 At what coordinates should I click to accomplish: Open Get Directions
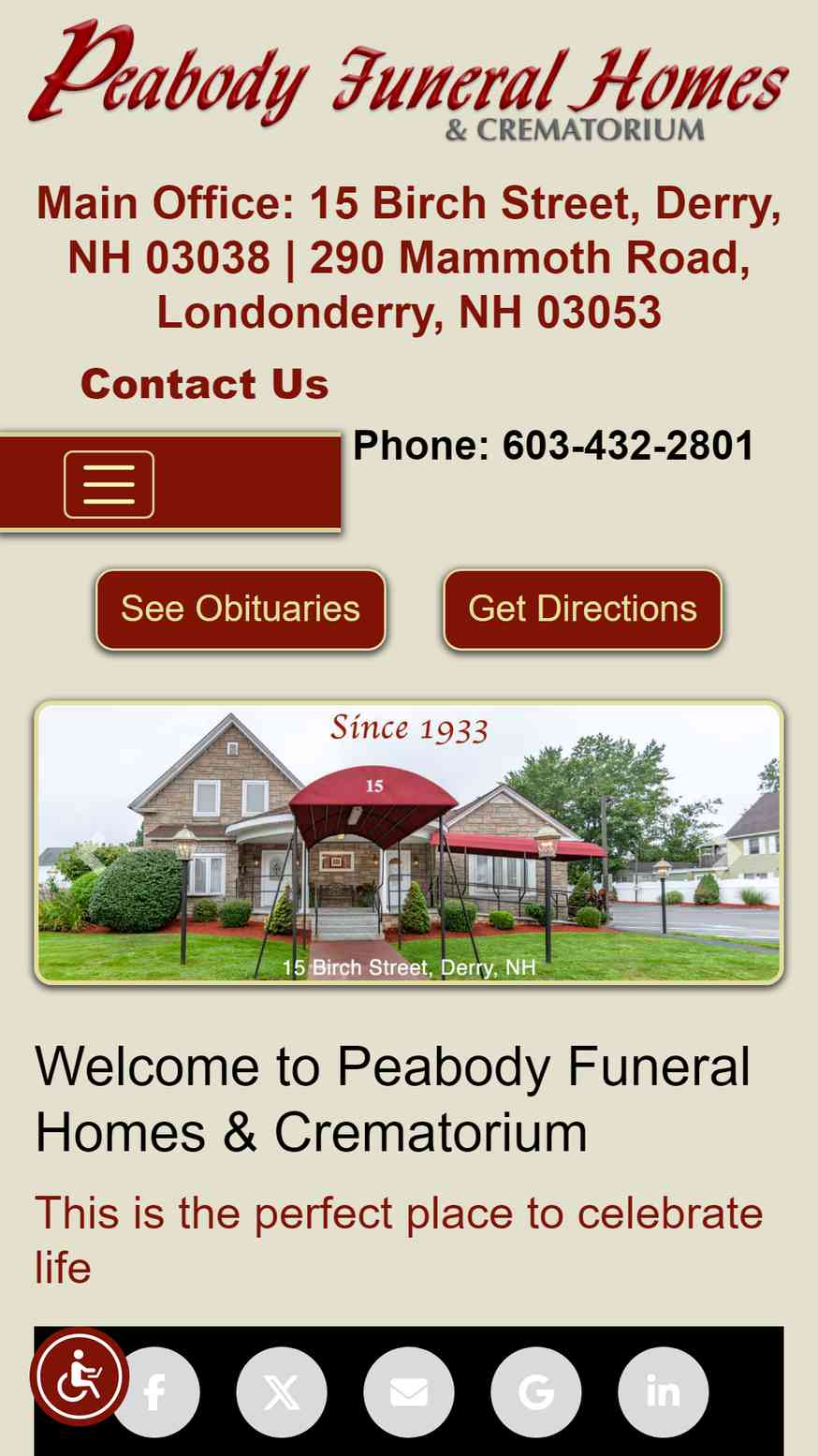(582, 609)
